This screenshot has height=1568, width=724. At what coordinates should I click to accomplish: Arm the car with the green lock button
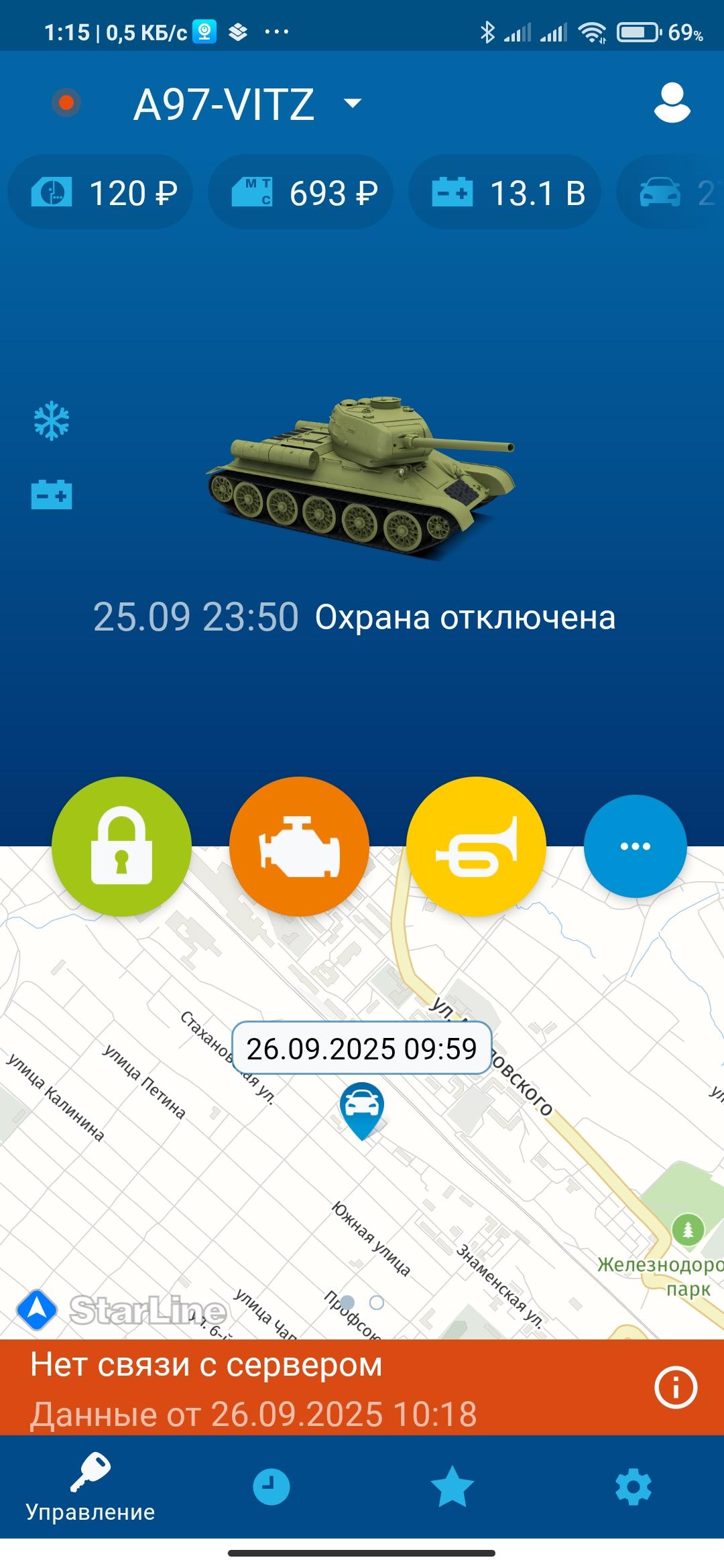(x=121, y=846)
